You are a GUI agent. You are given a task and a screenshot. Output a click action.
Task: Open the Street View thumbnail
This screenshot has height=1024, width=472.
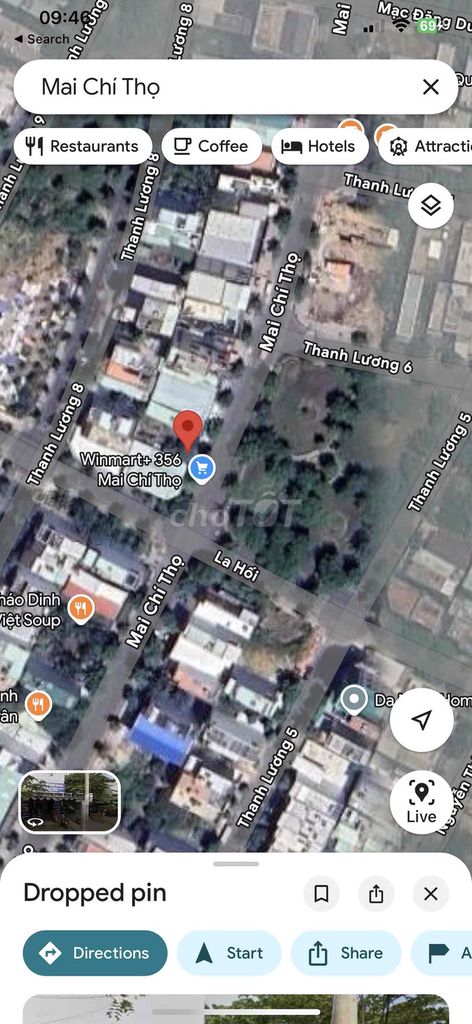[x=69, y=802]
